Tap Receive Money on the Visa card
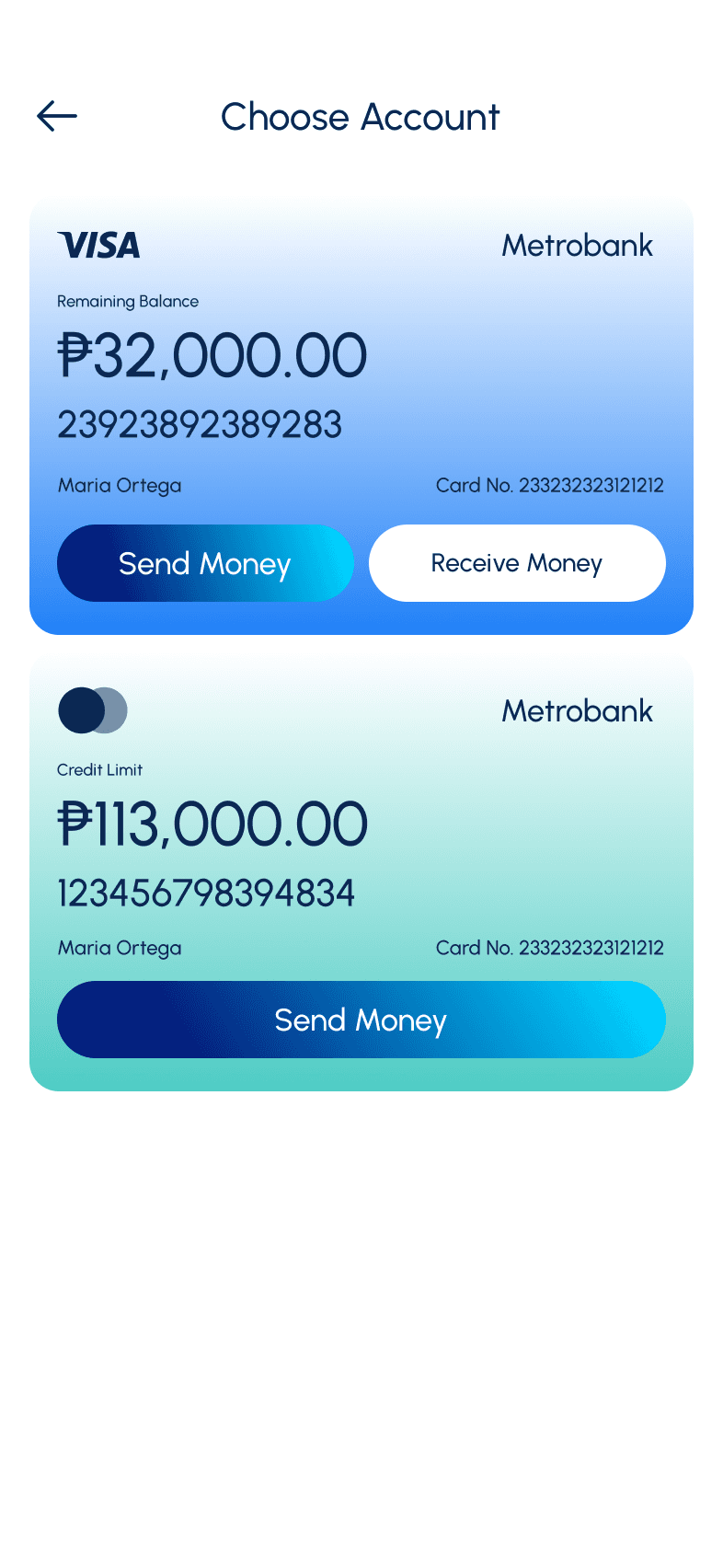The image size is (723, 1568). 517,563
